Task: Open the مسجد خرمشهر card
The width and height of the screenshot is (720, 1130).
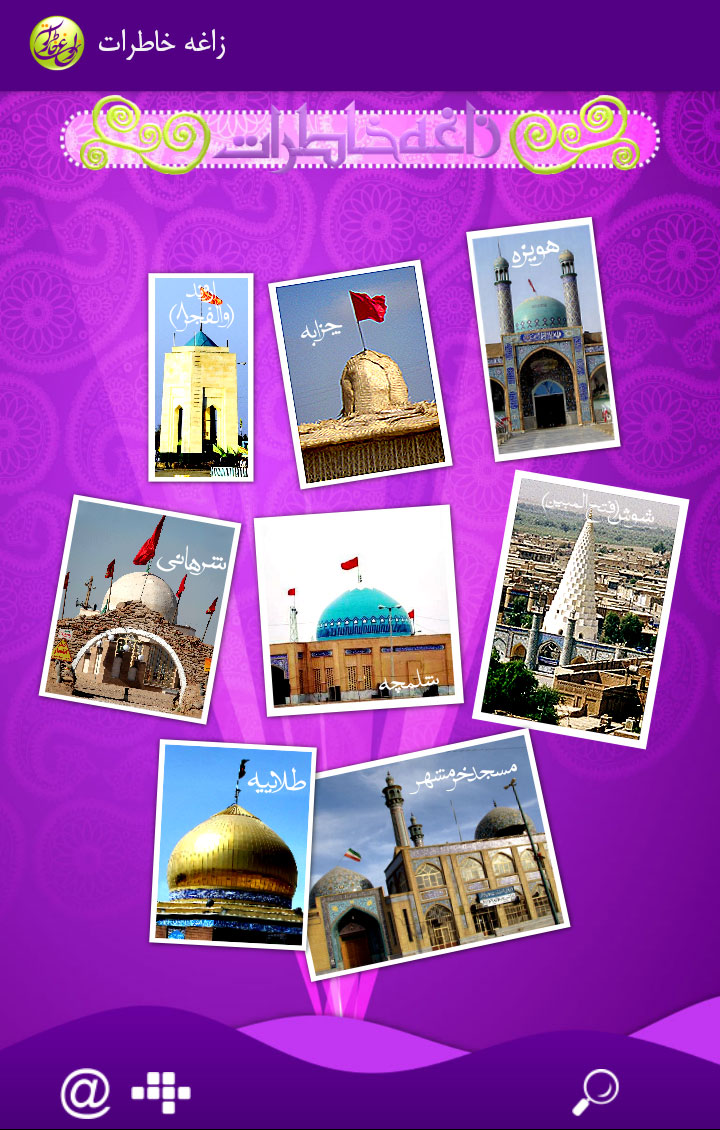Action: (435, 855)
